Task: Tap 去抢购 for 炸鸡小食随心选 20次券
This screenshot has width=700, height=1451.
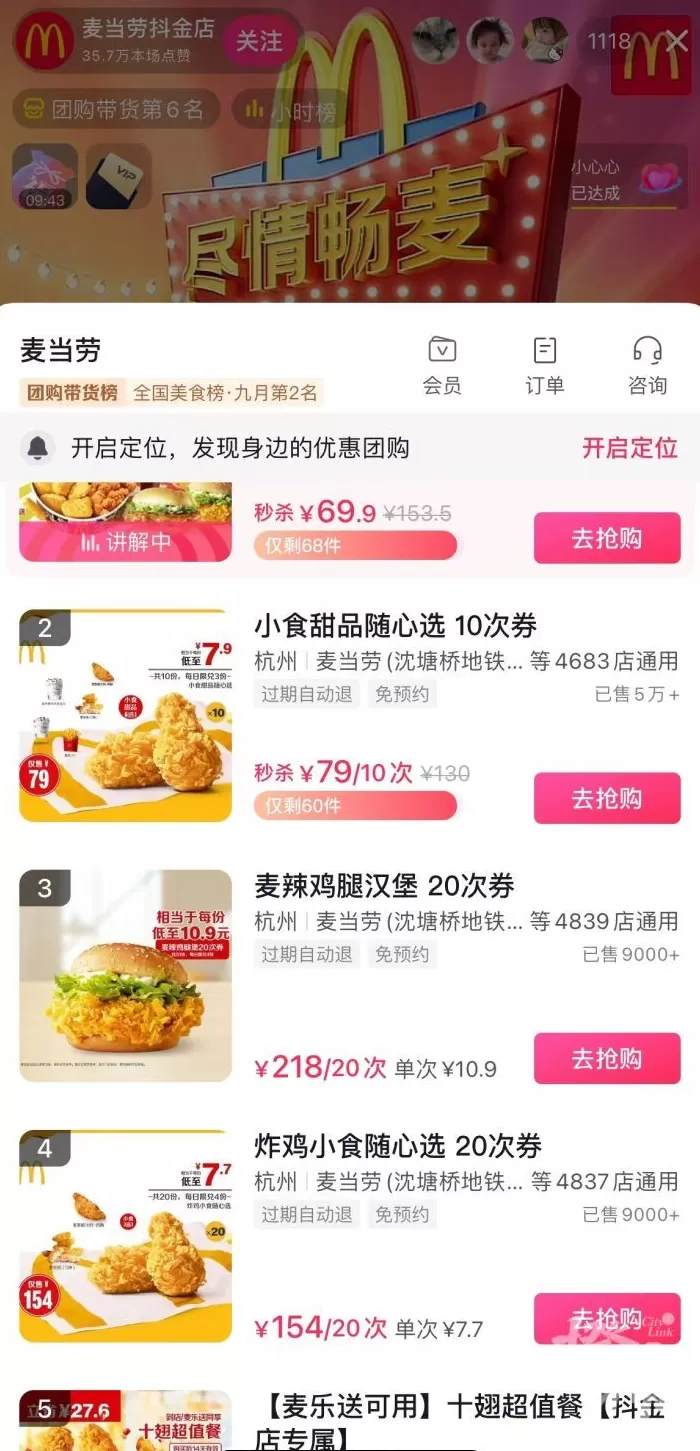Action: (x=607, y=1318)
